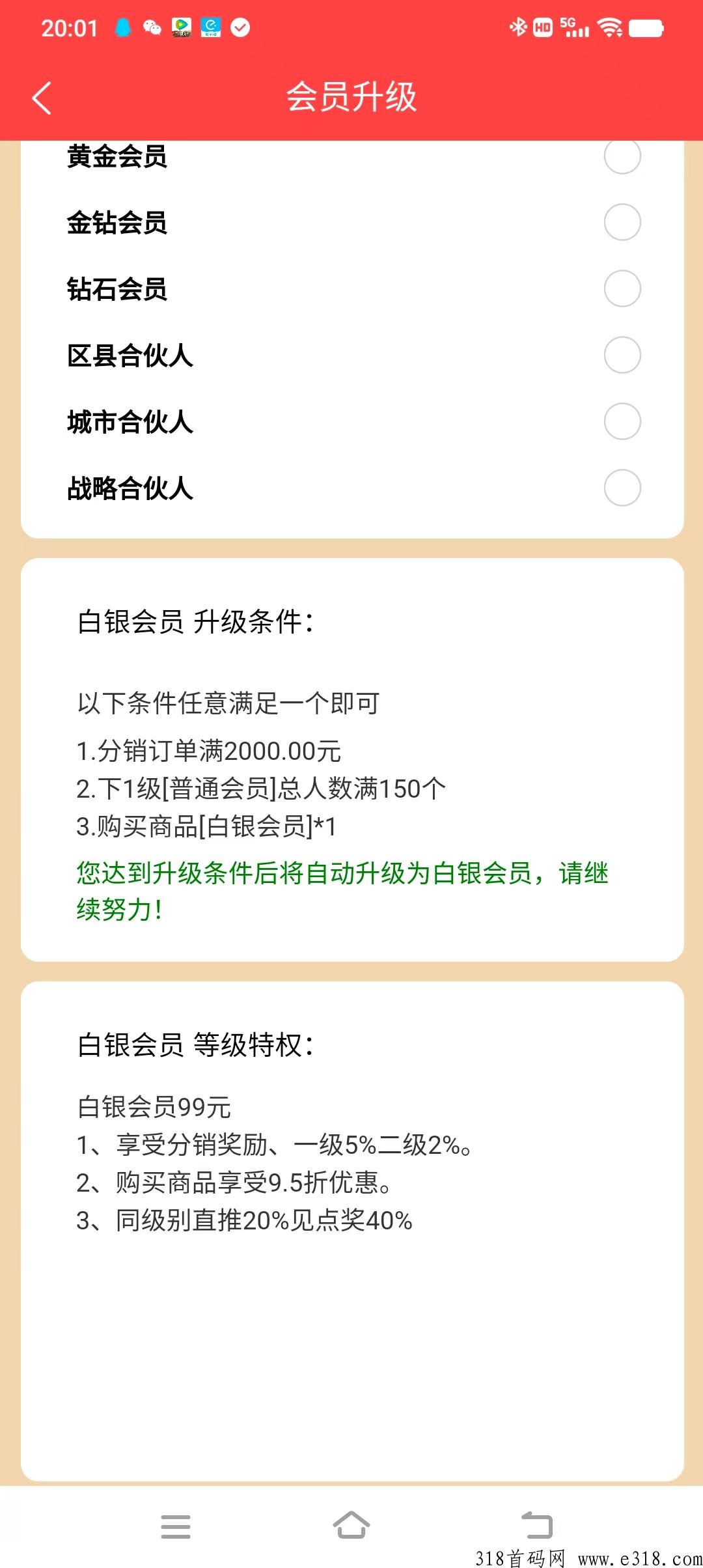Open recent apps from the navigation bar

pyautogui.click(x=176, y=1526)
